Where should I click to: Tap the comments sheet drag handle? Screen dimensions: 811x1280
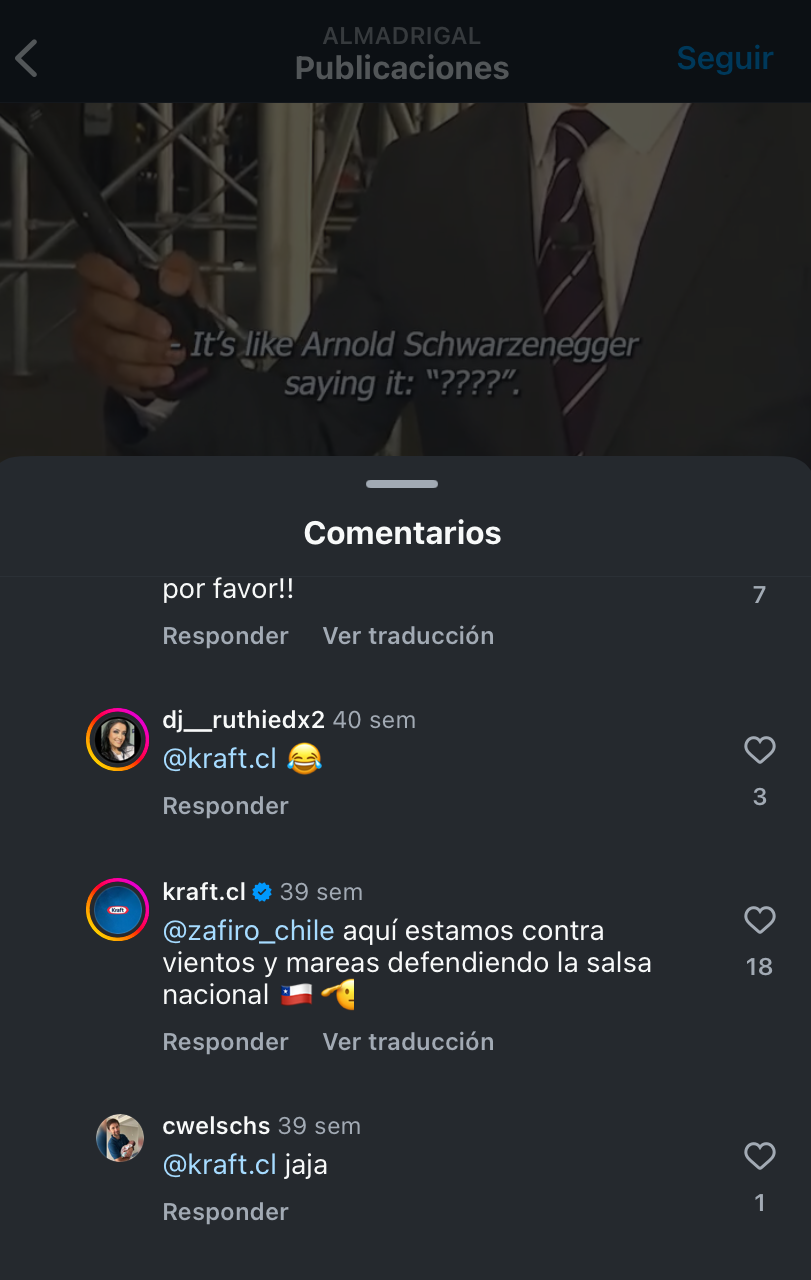pos(402,485)
